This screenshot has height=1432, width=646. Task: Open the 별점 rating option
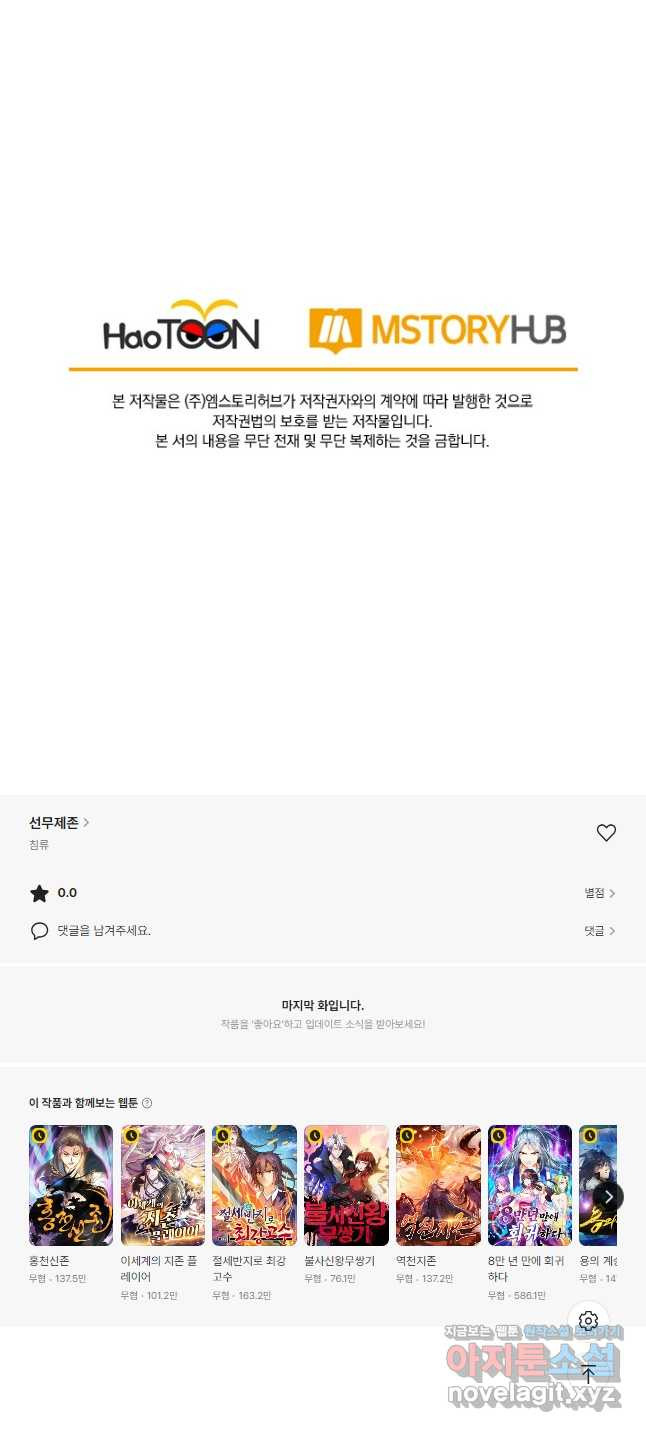pyautogui.click(x=599, y=893)
